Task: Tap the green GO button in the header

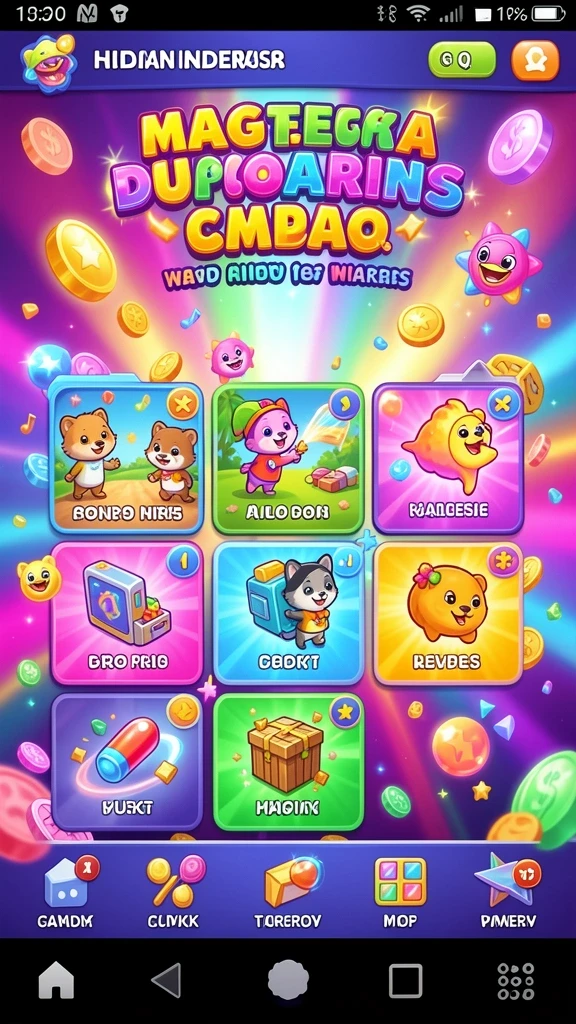Action: pos(462,60)
